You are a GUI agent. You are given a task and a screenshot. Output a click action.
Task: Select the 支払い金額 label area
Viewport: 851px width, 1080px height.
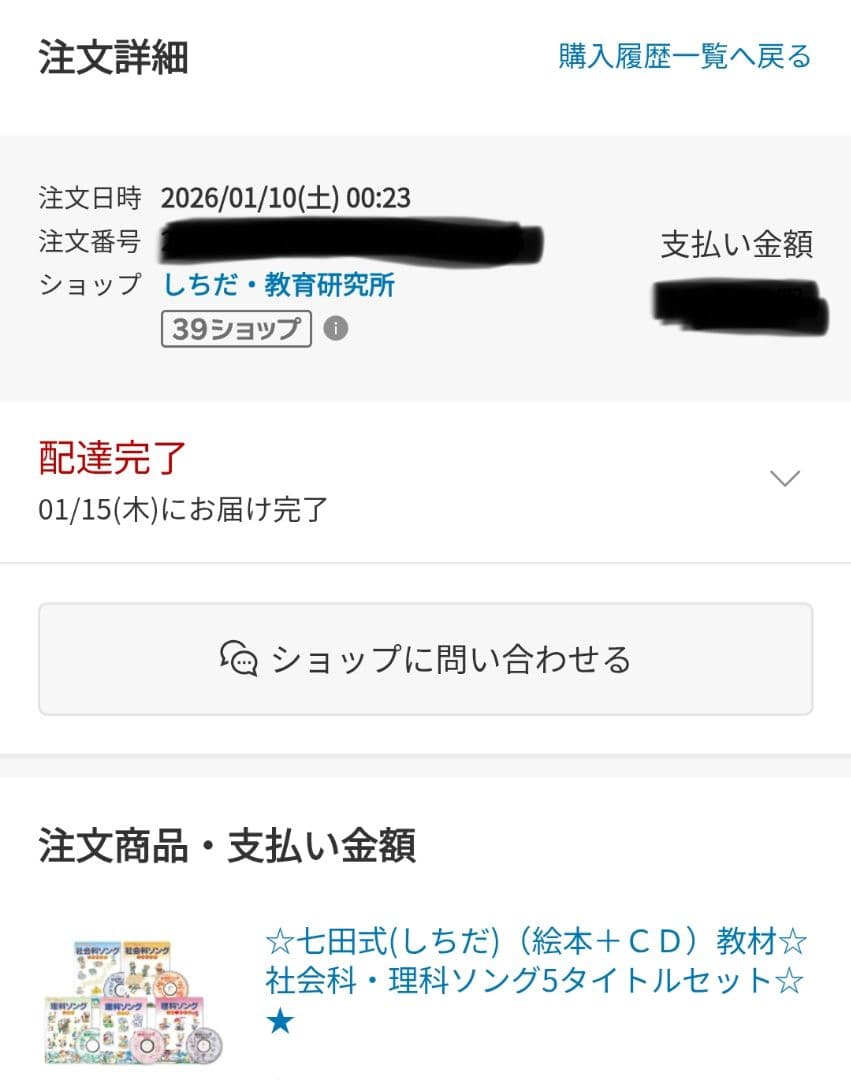737,240
